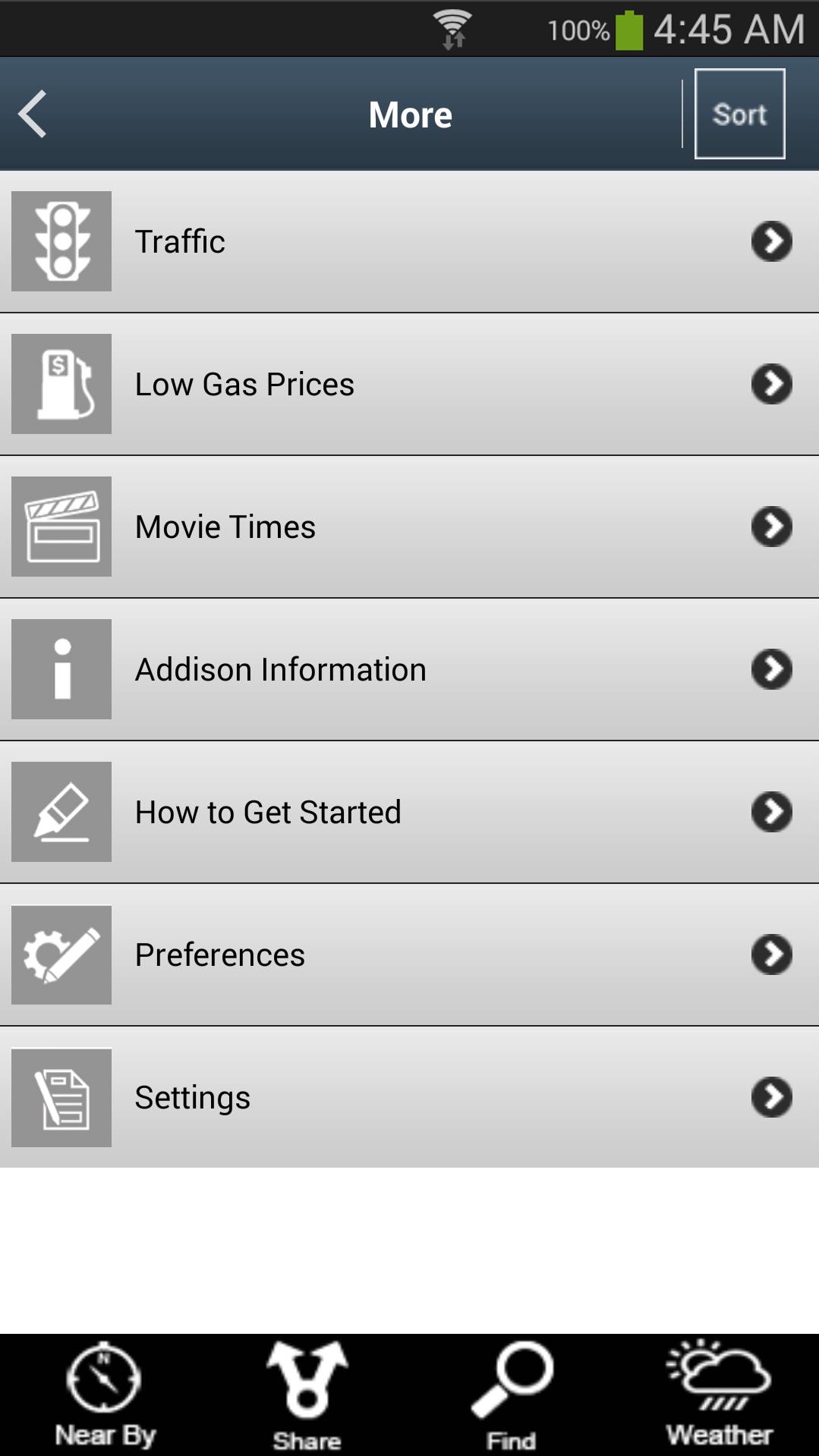Check Movie Times
The image size is (819, 1456).
pos(409,527)
